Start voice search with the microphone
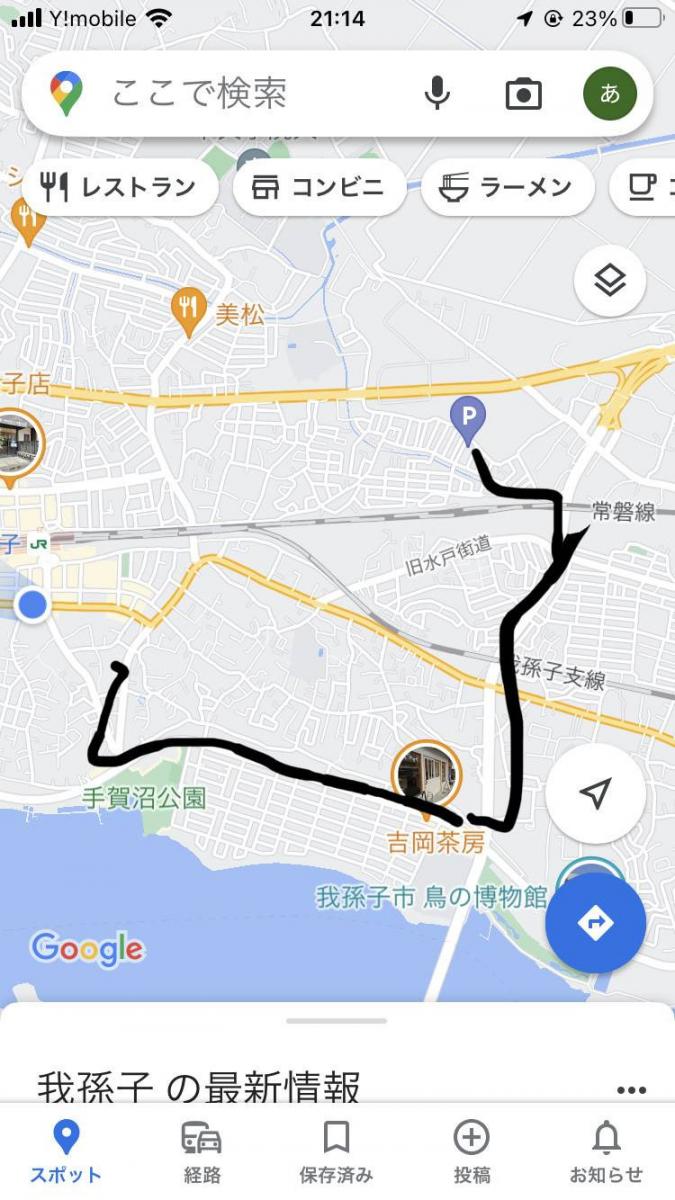The image size is (675, 1200). pyautogui.click(x=437, y=94)
